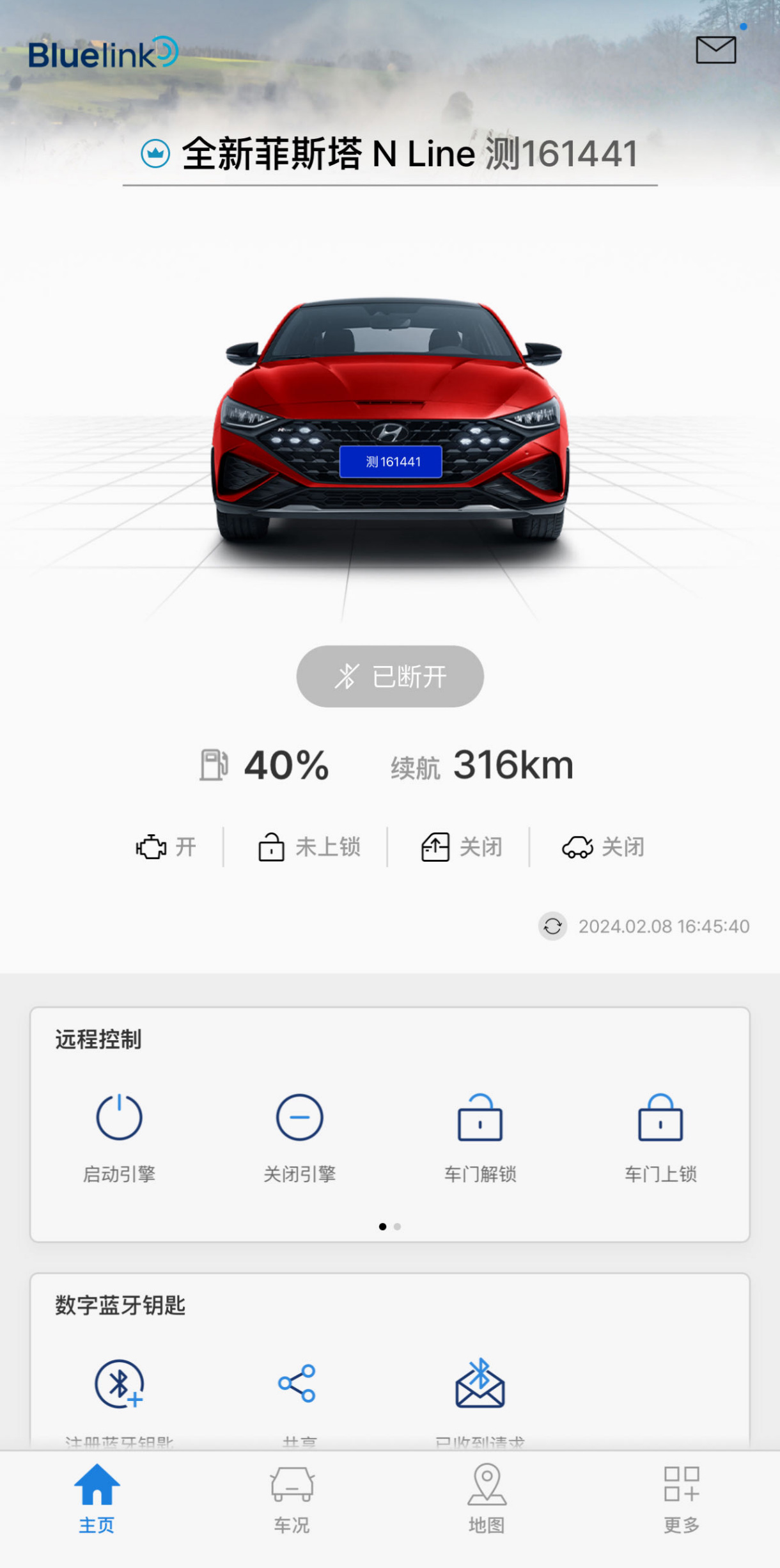The width and height of the screenshot is (780, 1568).
Task: Lock doors with 车门上锁
Action: [660, 1136]
